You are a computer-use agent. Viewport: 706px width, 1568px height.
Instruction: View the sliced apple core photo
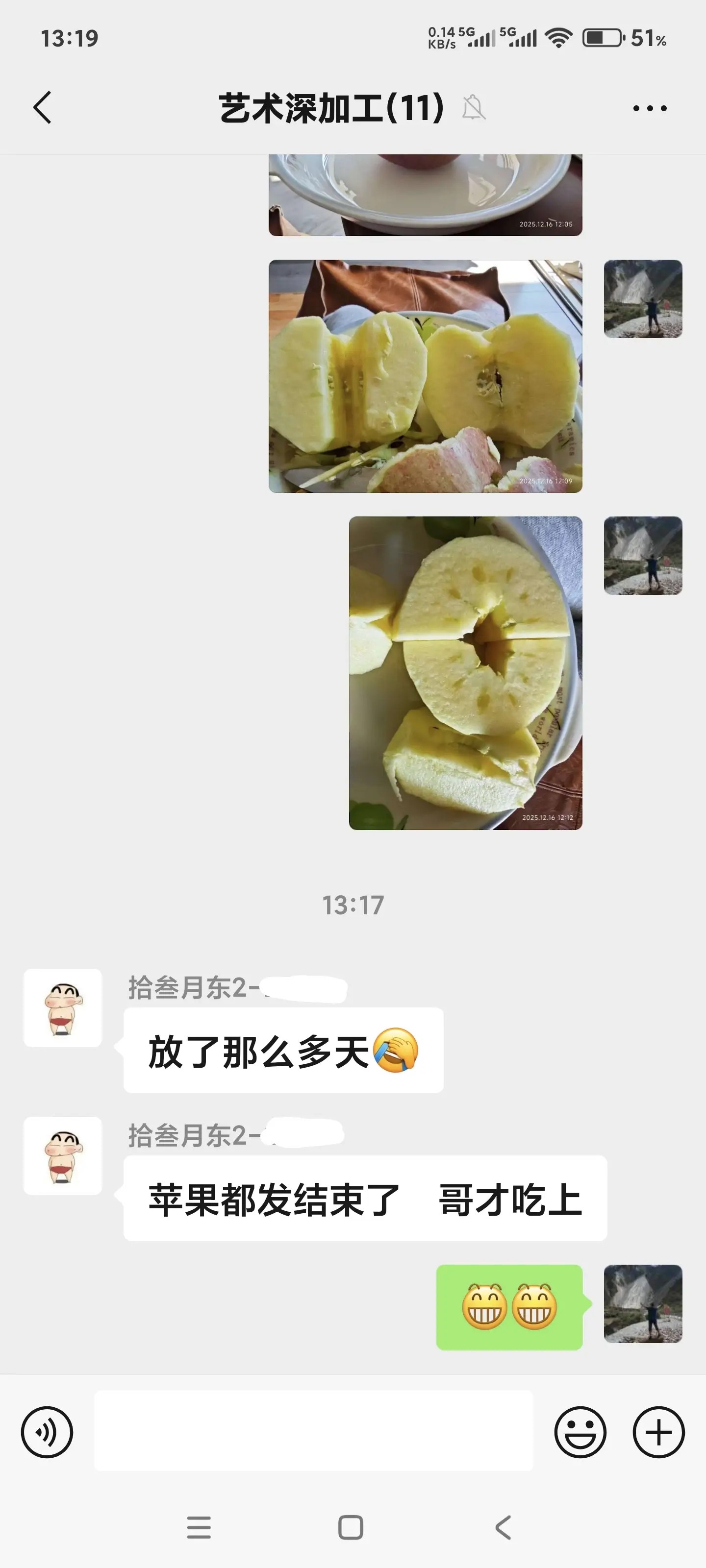coord(465,673)
